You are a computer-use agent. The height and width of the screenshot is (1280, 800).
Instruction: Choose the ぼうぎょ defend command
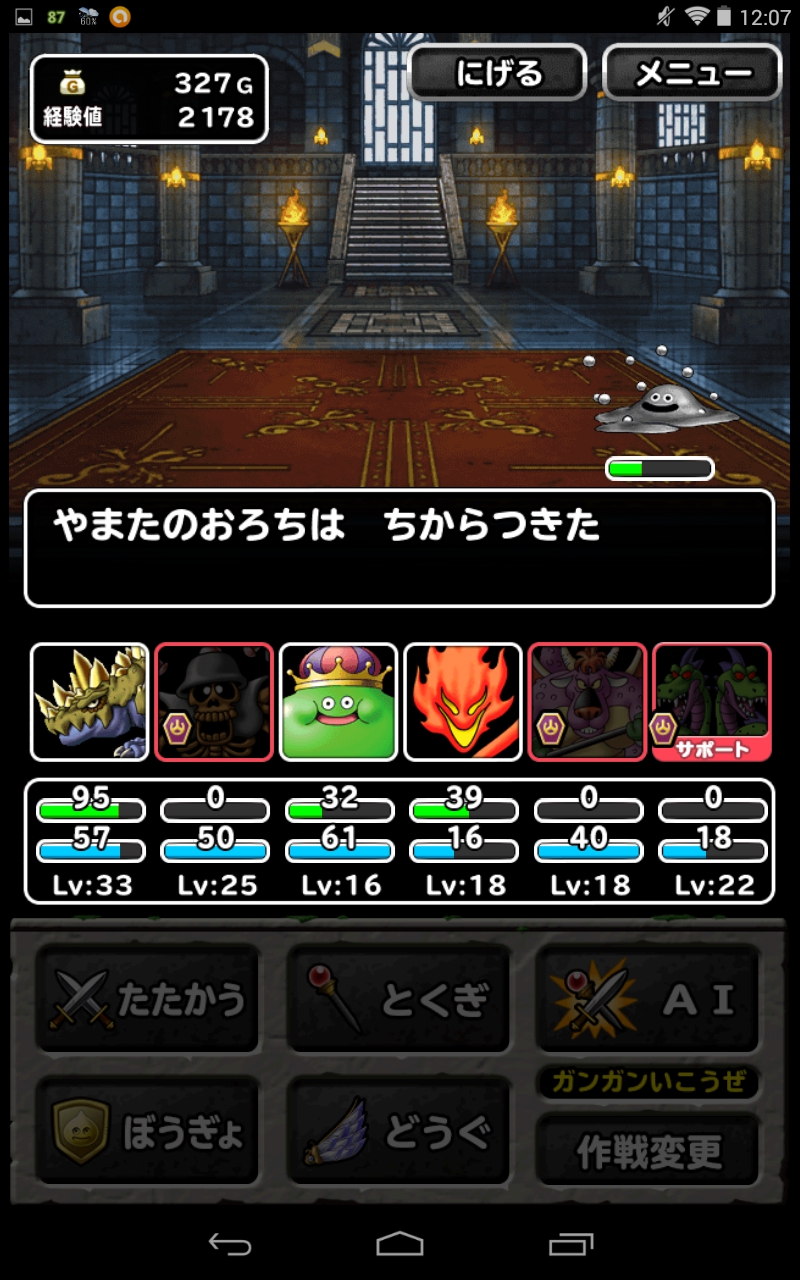pyautogui.click(x=148, y=1132)
